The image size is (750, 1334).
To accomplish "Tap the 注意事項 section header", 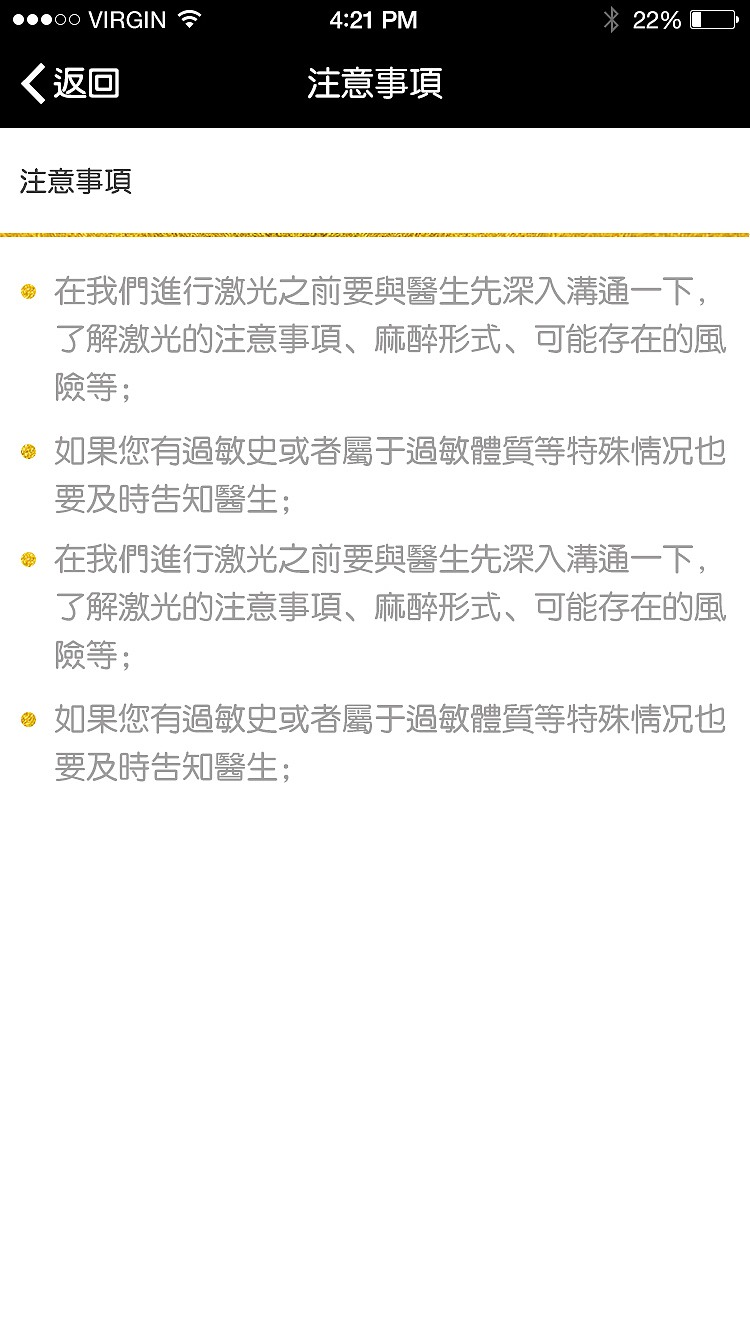I will pos(76,182).
